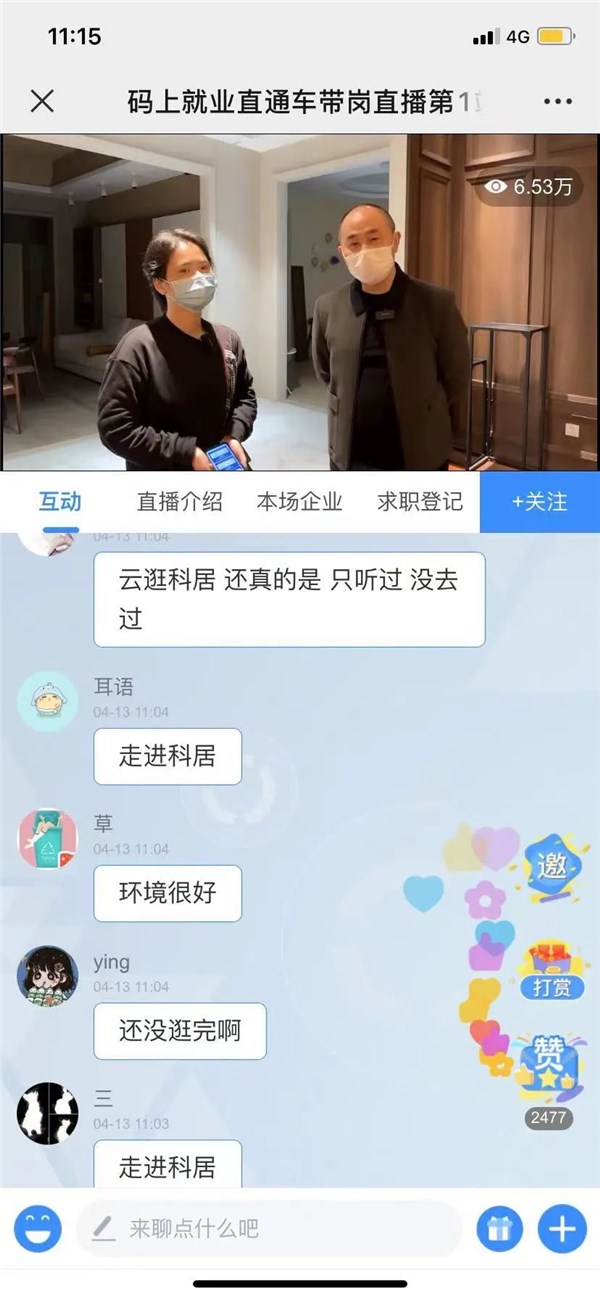Open 耳语's avatar profile
Screen dimensions: 600x1299
click(x=47, y=701)
